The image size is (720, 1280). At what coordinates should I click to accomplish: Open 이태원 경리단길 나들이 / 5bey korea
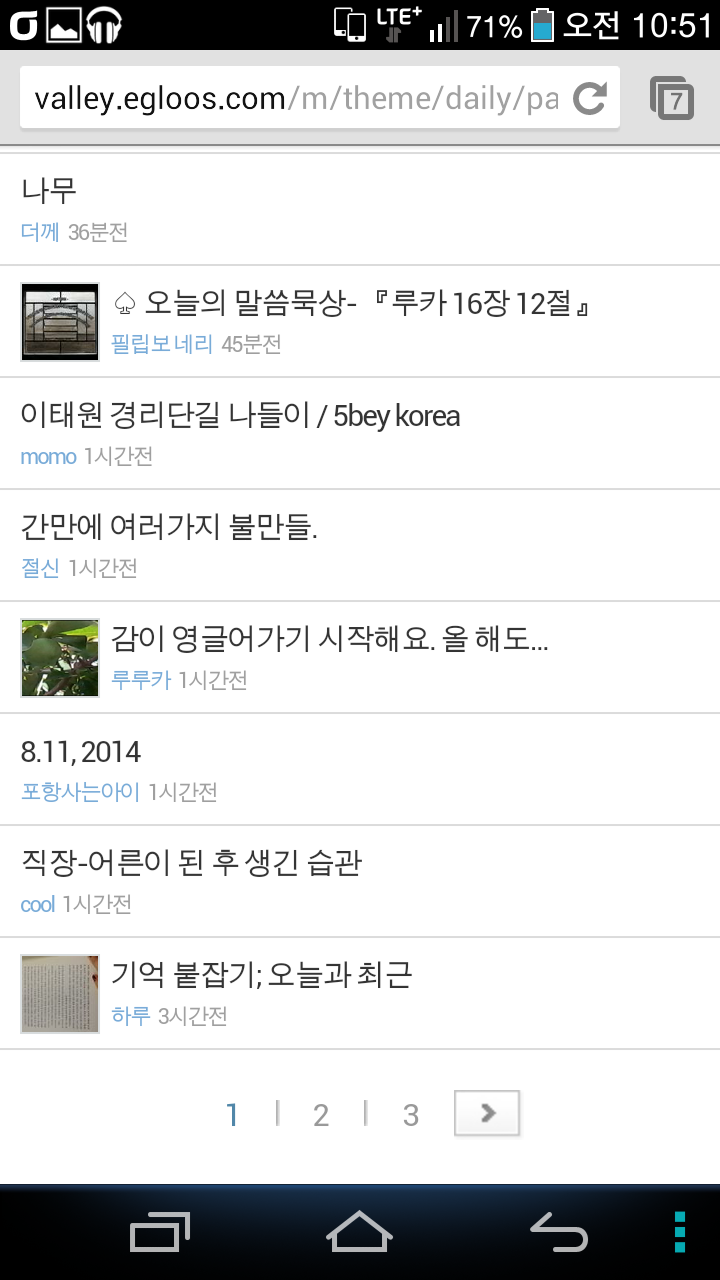click(360, 433)
